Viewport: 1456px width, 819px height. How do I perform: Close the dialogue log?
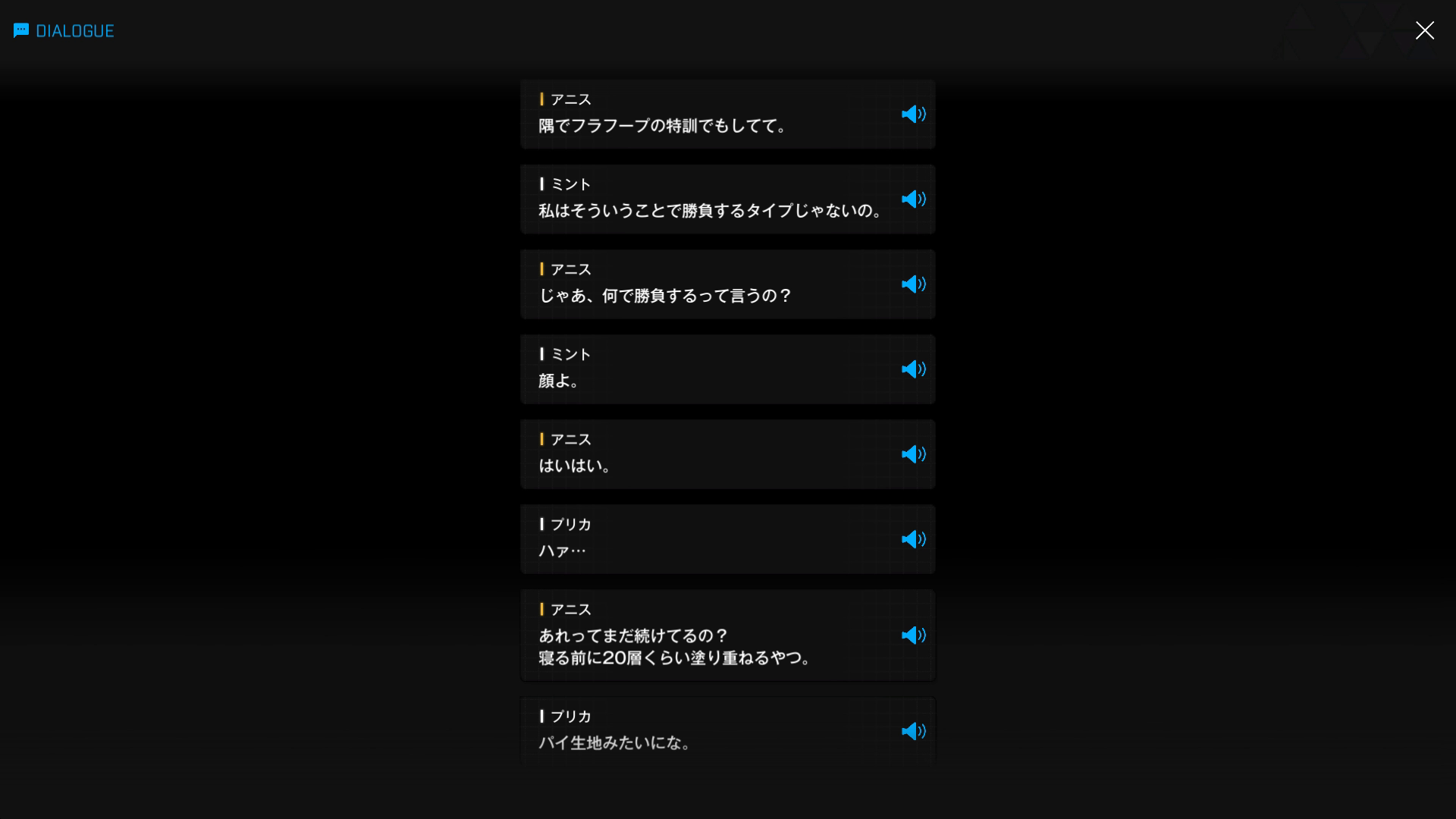click(x=1424, y=30)
